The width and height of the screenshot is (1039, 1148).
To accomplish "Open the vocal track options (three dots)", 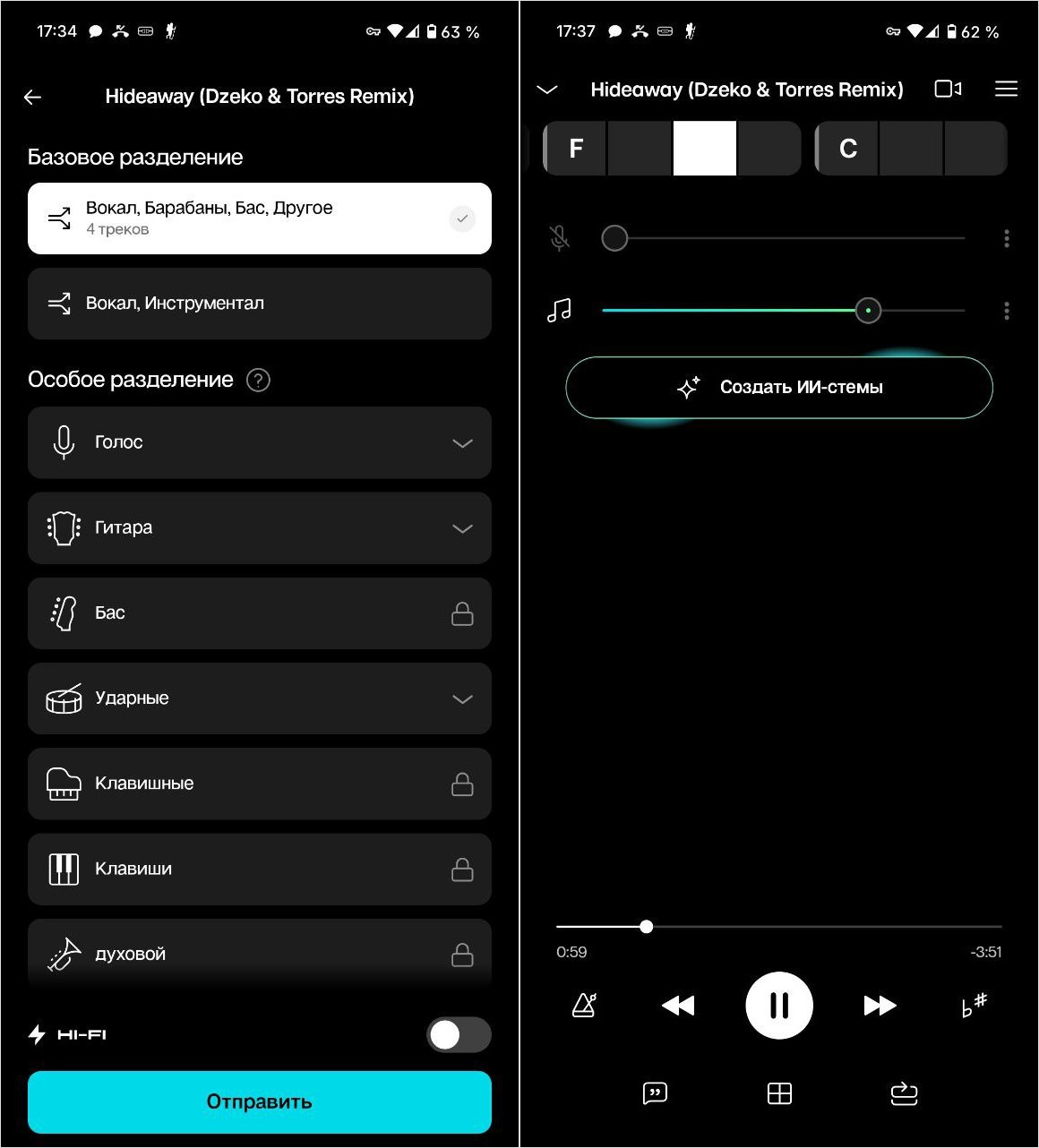I will (1007, 238).
